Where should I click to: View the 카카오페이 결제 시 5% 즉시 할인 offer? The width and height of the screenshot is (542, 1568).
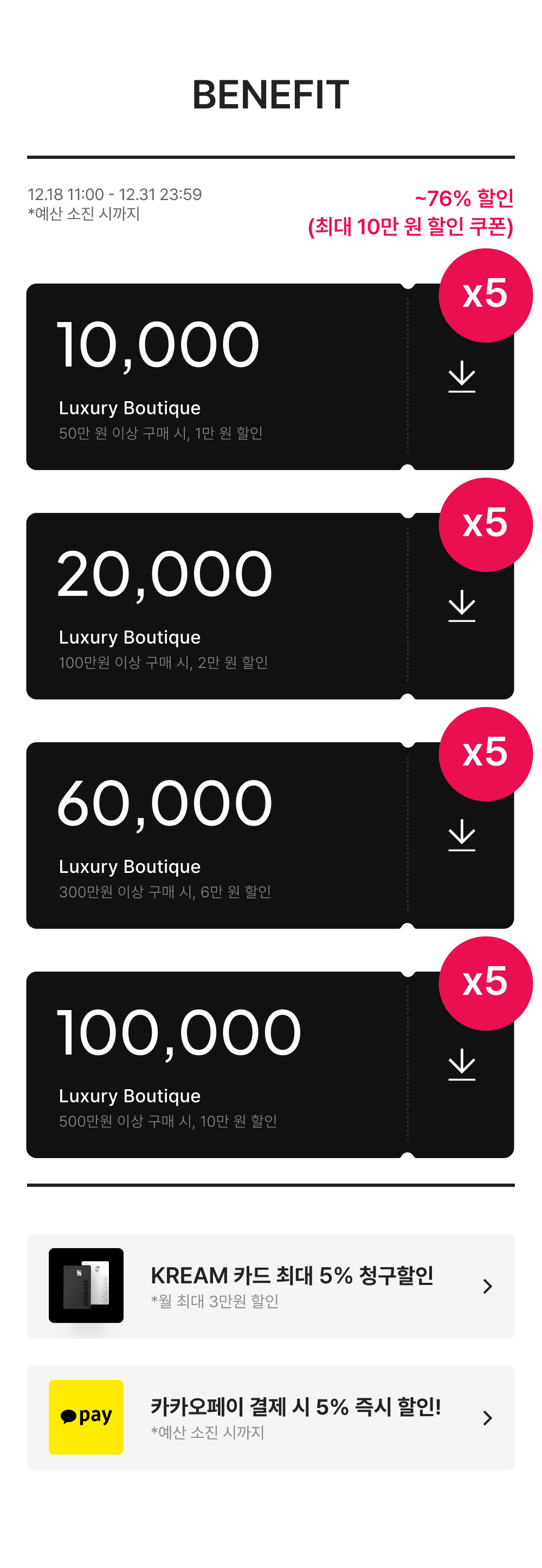(270, 1417)
